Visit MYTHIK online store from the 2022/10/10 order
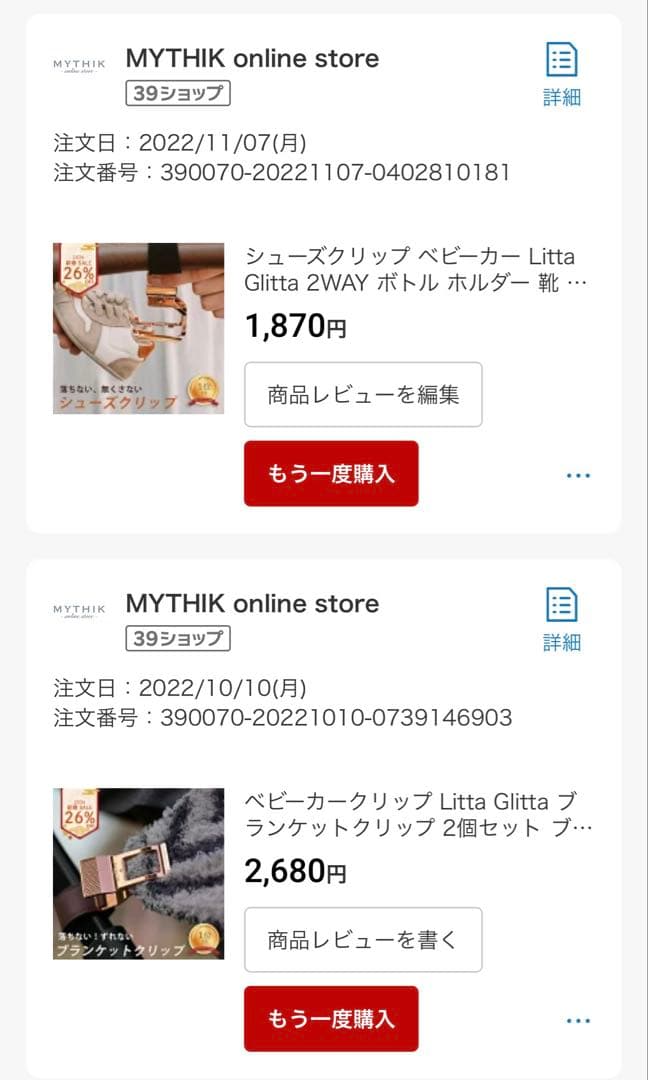This screenshot has width=648, height=1080. 252,604
